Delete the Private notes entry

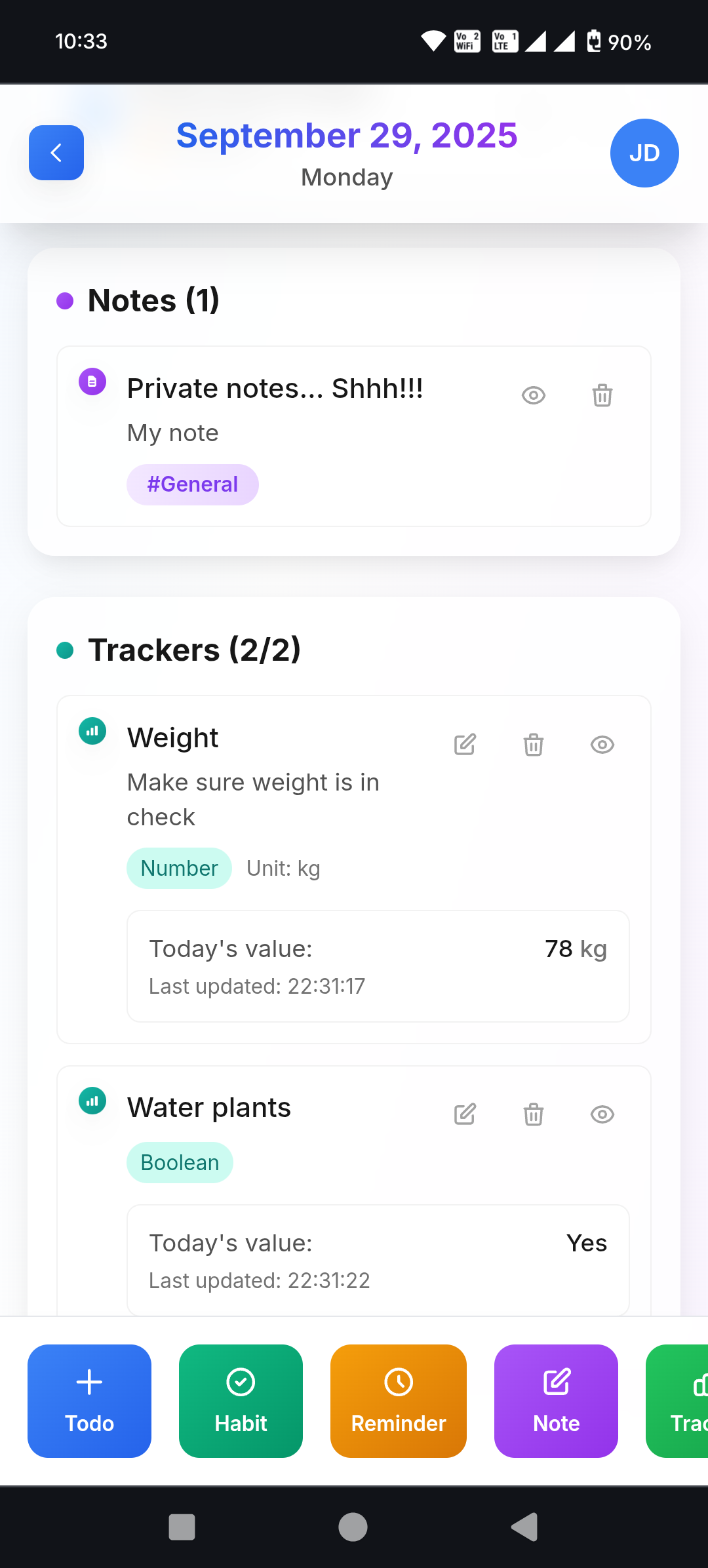tap(602, 395)
